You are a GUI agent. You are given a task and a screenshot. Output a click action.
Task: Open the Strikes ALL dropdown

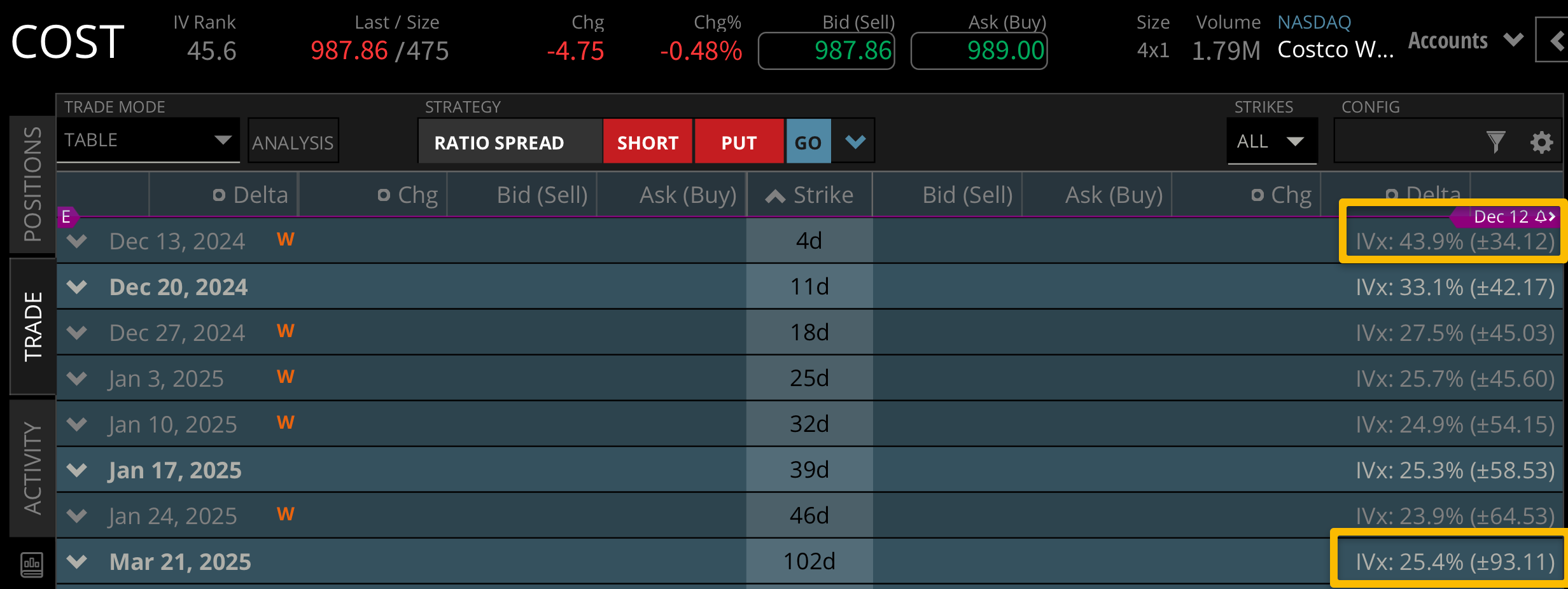(1271, 141)
